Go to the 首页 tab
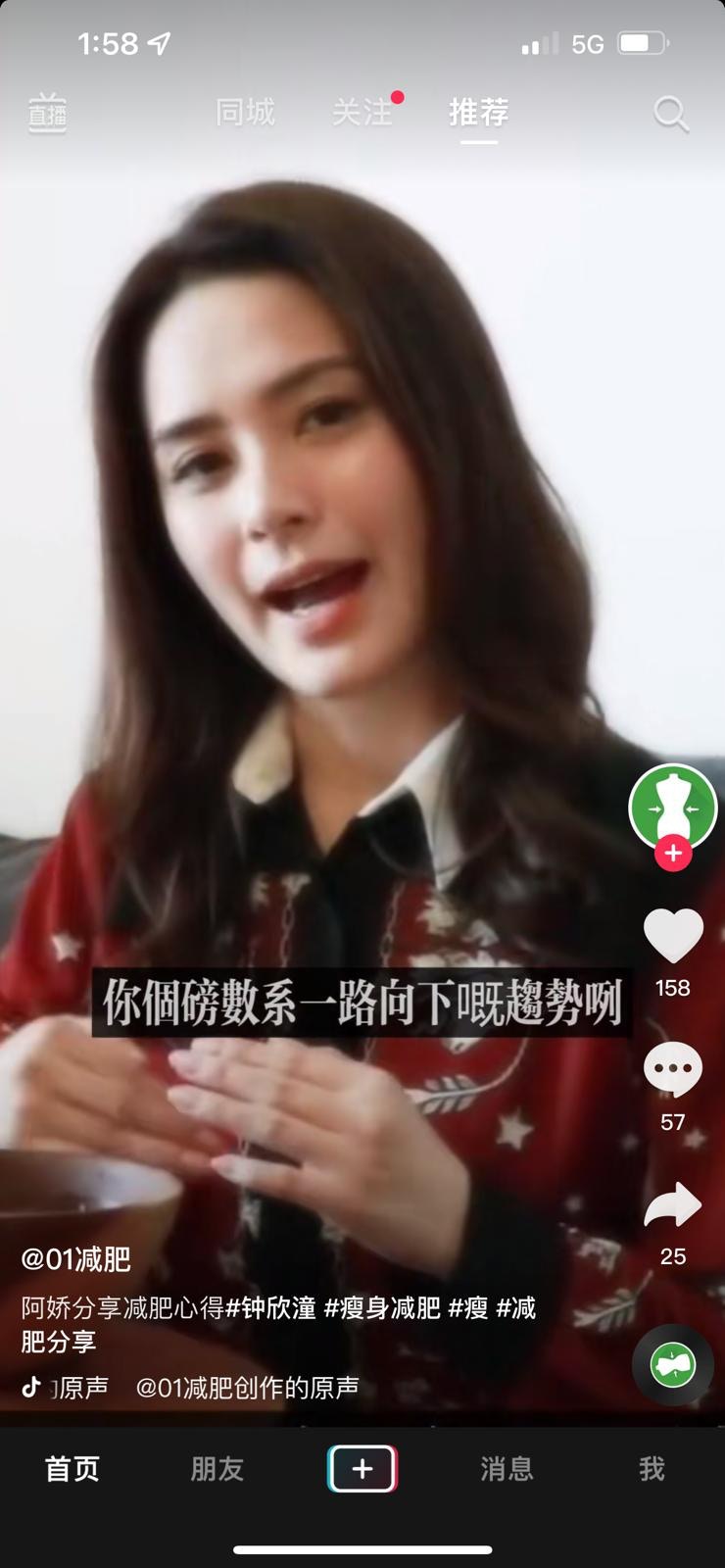 click(72, 1469)
